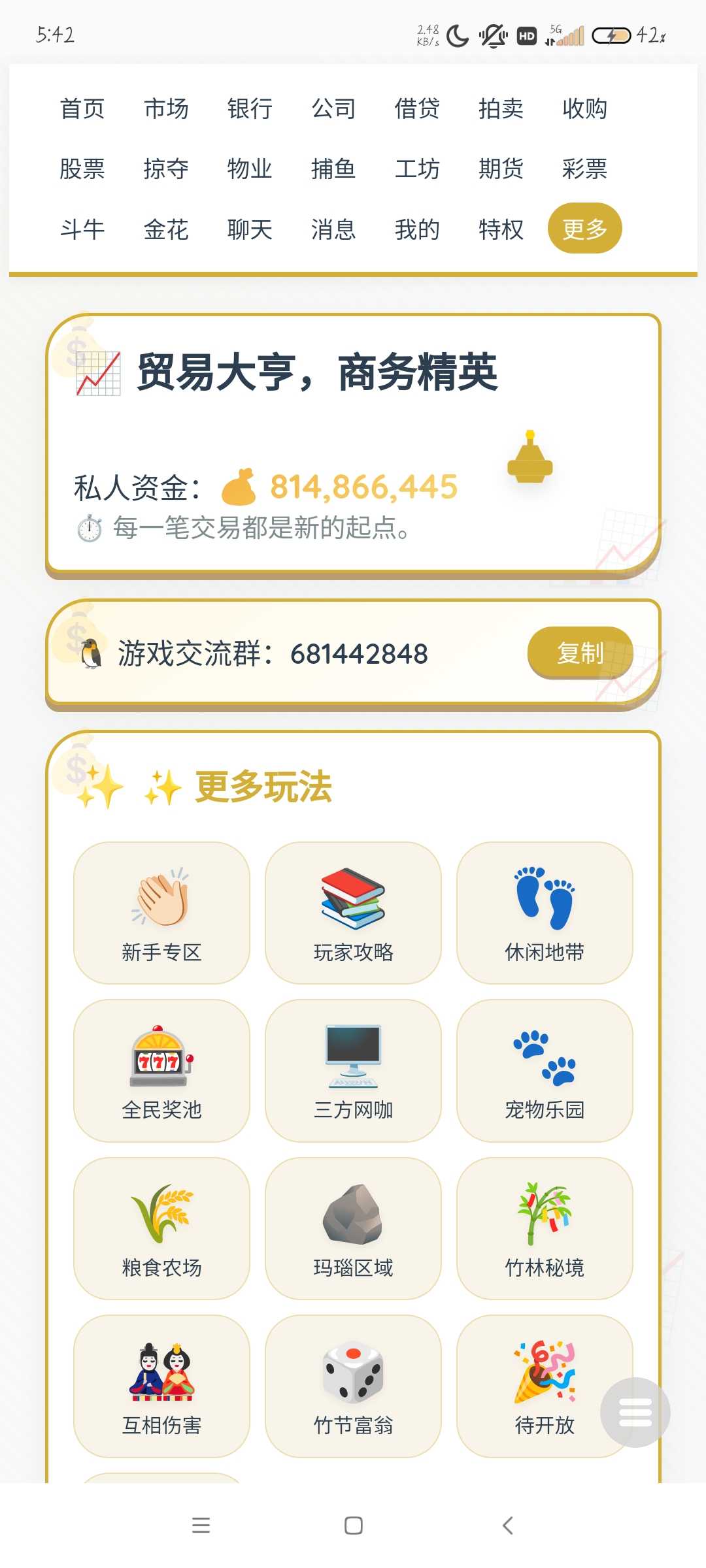Open the 粮食农场 tile
This screenshot has width=706, height=1568.
pyautogui.click(x=161, y=1228)
